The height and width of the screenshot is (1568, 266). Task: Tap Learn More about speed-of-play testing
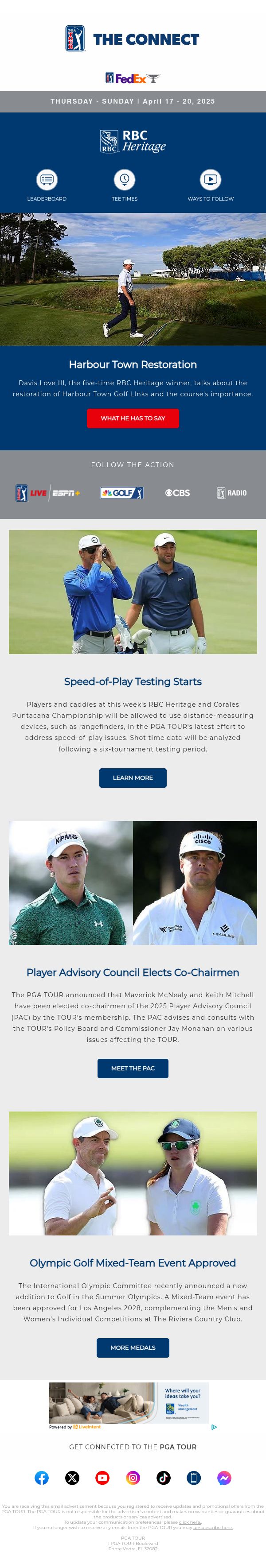point(133,777)
